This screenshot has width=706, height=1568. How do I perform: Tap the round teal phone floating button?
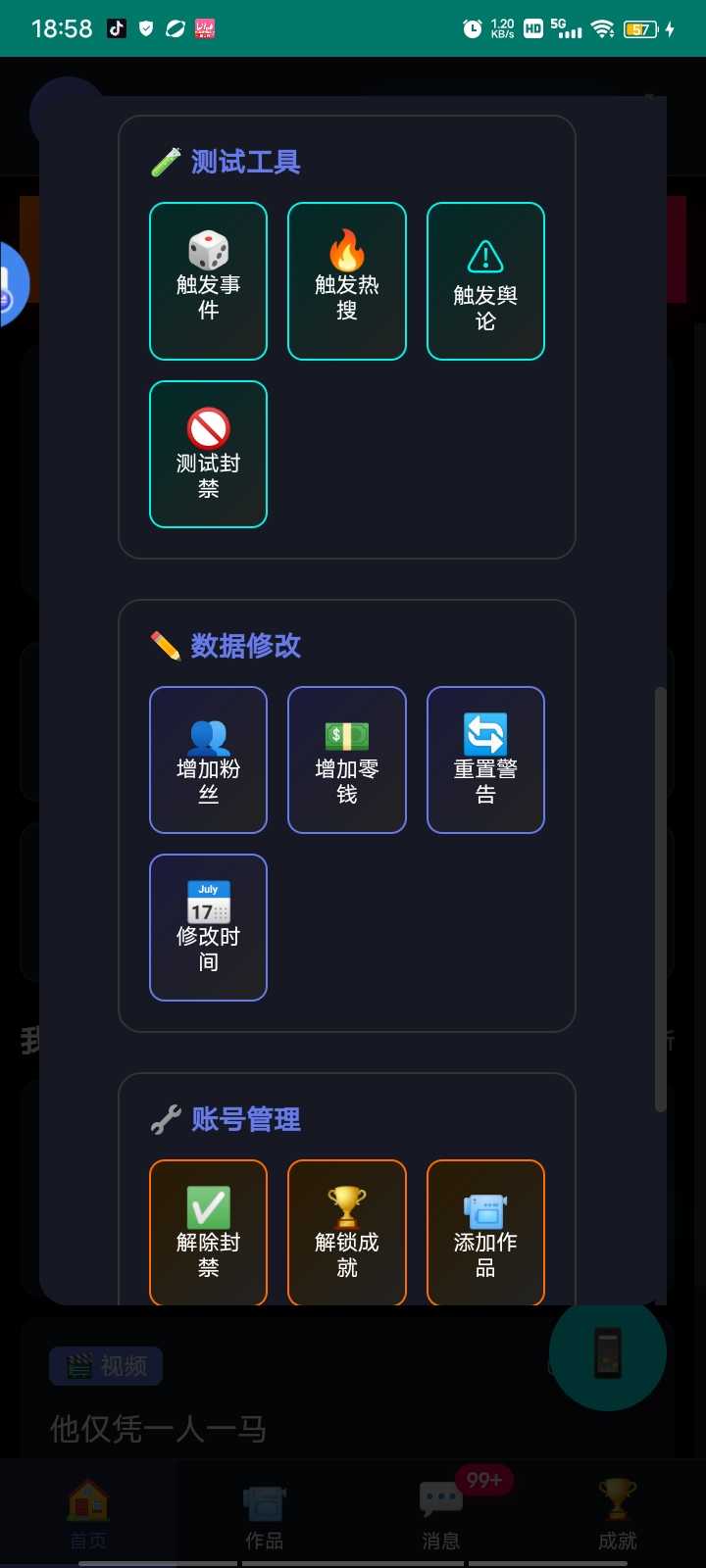(x=608, y=1352)
